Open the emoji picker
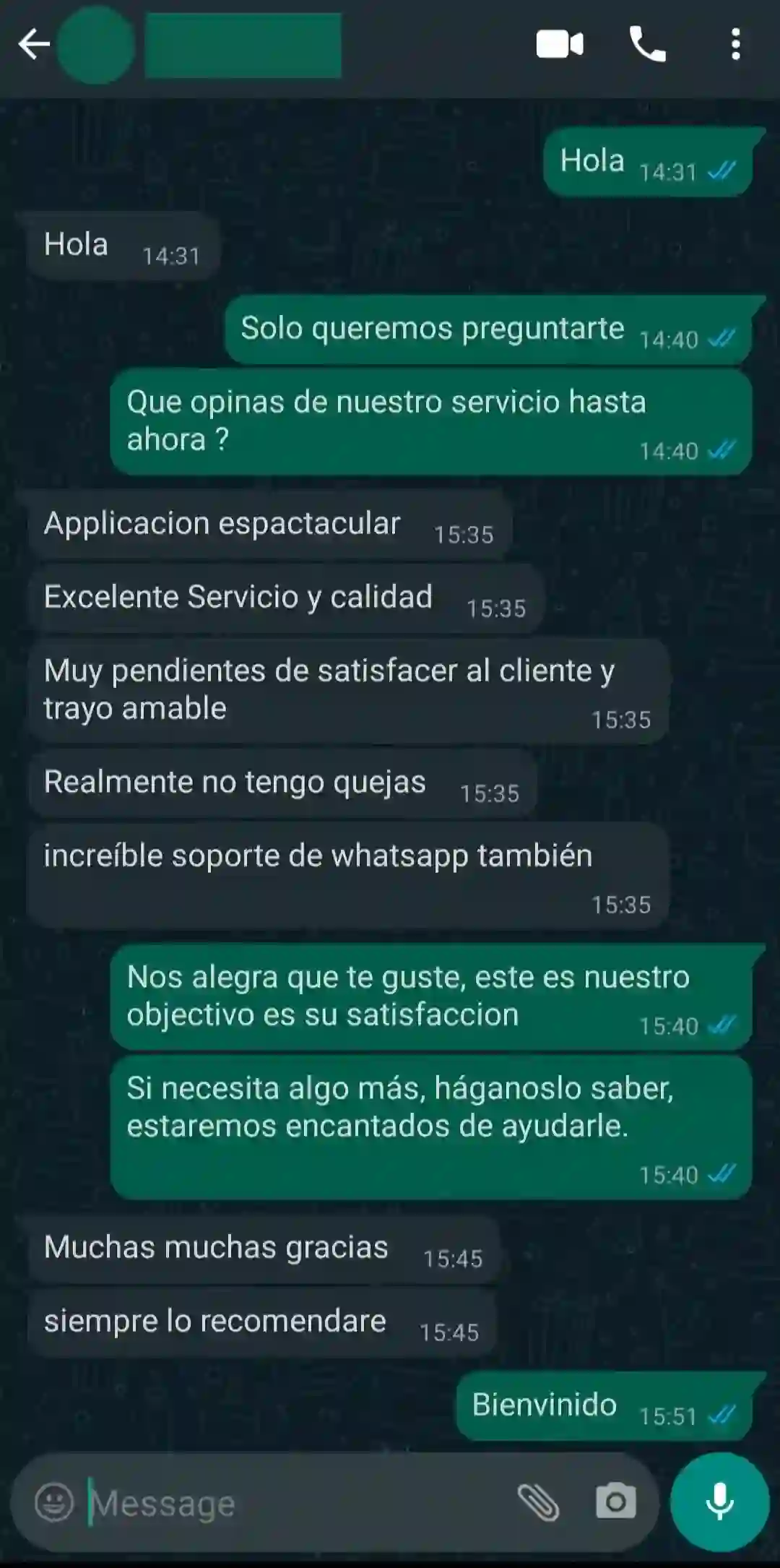The height and width of the screenshot is (1568, 780). point(54,1502)
